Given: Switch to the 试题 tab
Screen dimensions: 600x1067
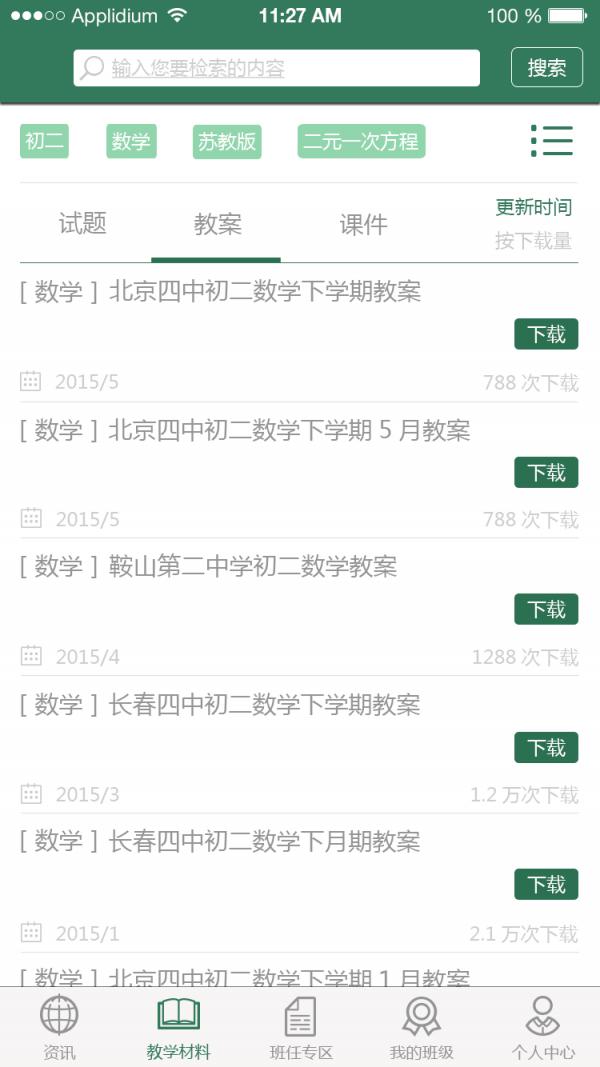Looking at the screenshot, I should tap(83, 224).
